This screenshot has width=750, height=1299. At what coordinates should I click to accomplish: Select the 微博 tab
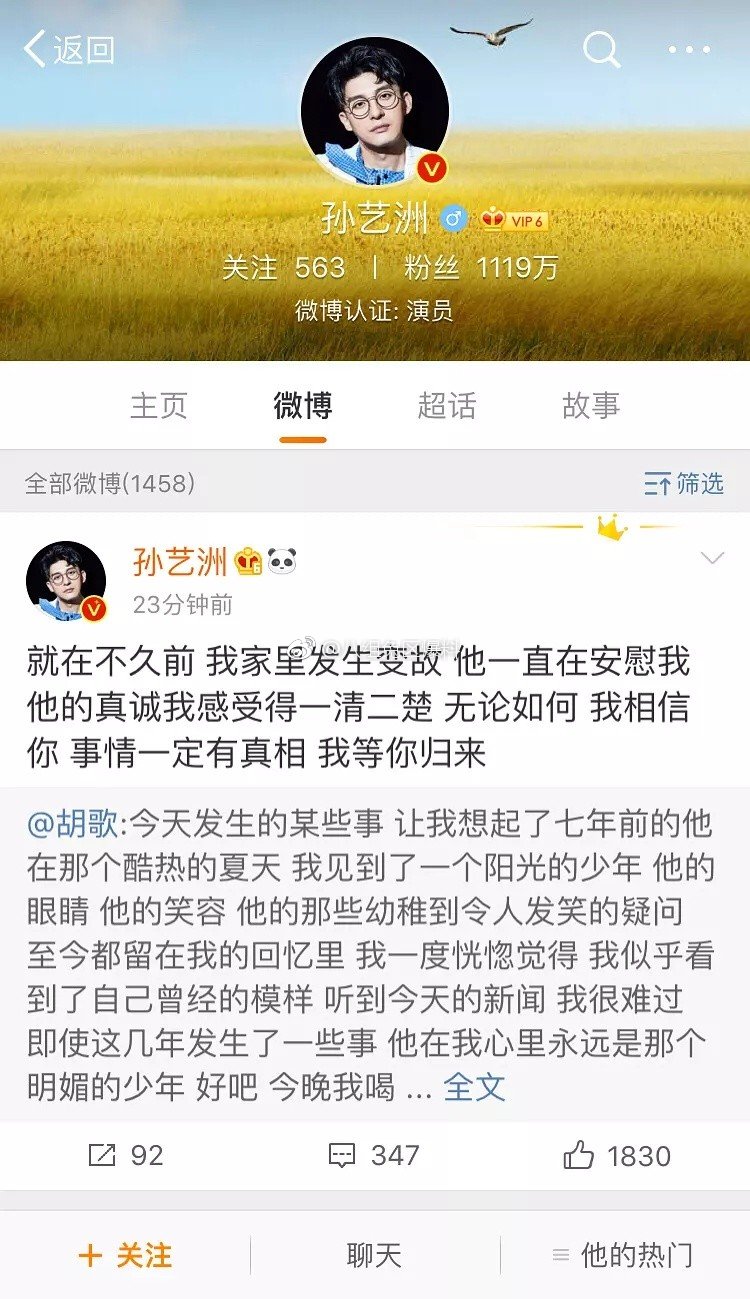pos(303,405)
